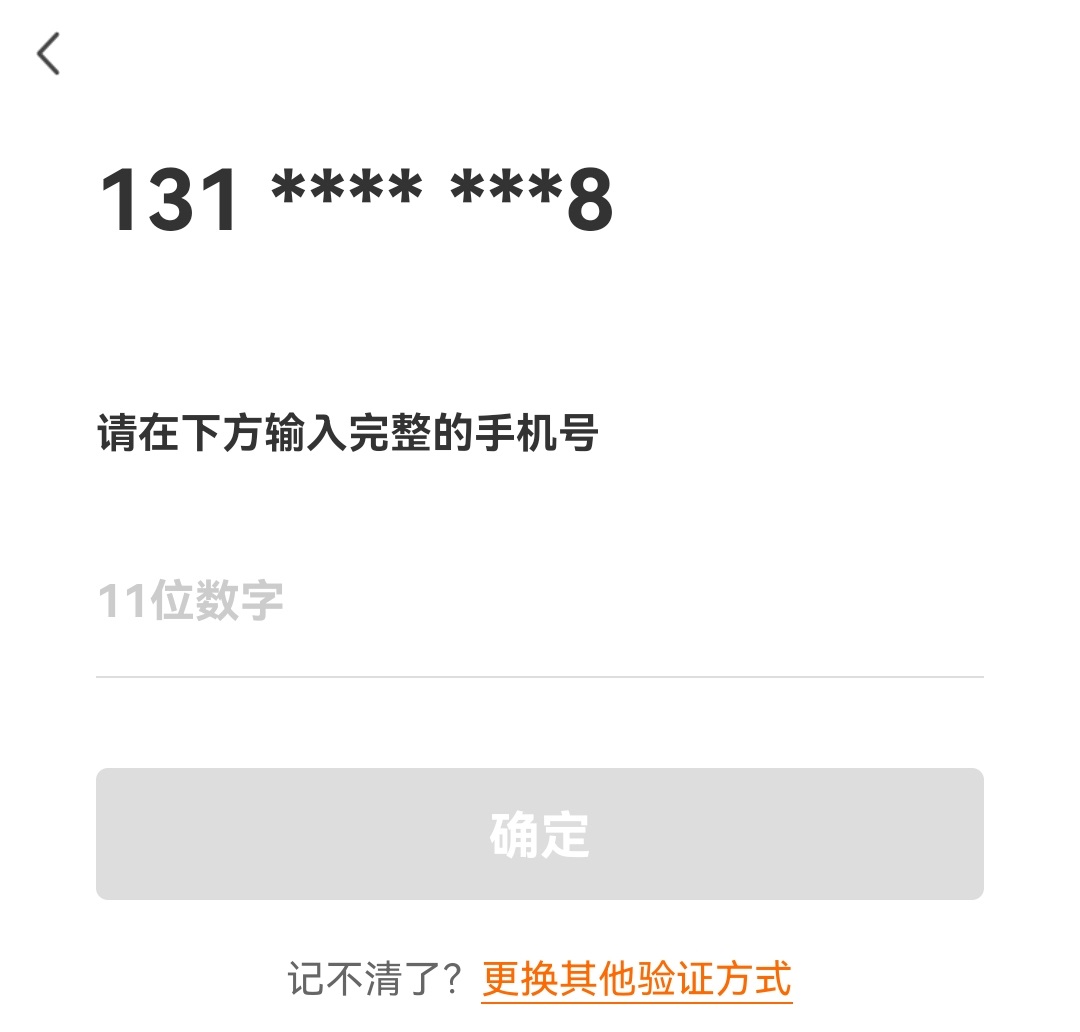Go back using the top-left arrow

(48, 54)
